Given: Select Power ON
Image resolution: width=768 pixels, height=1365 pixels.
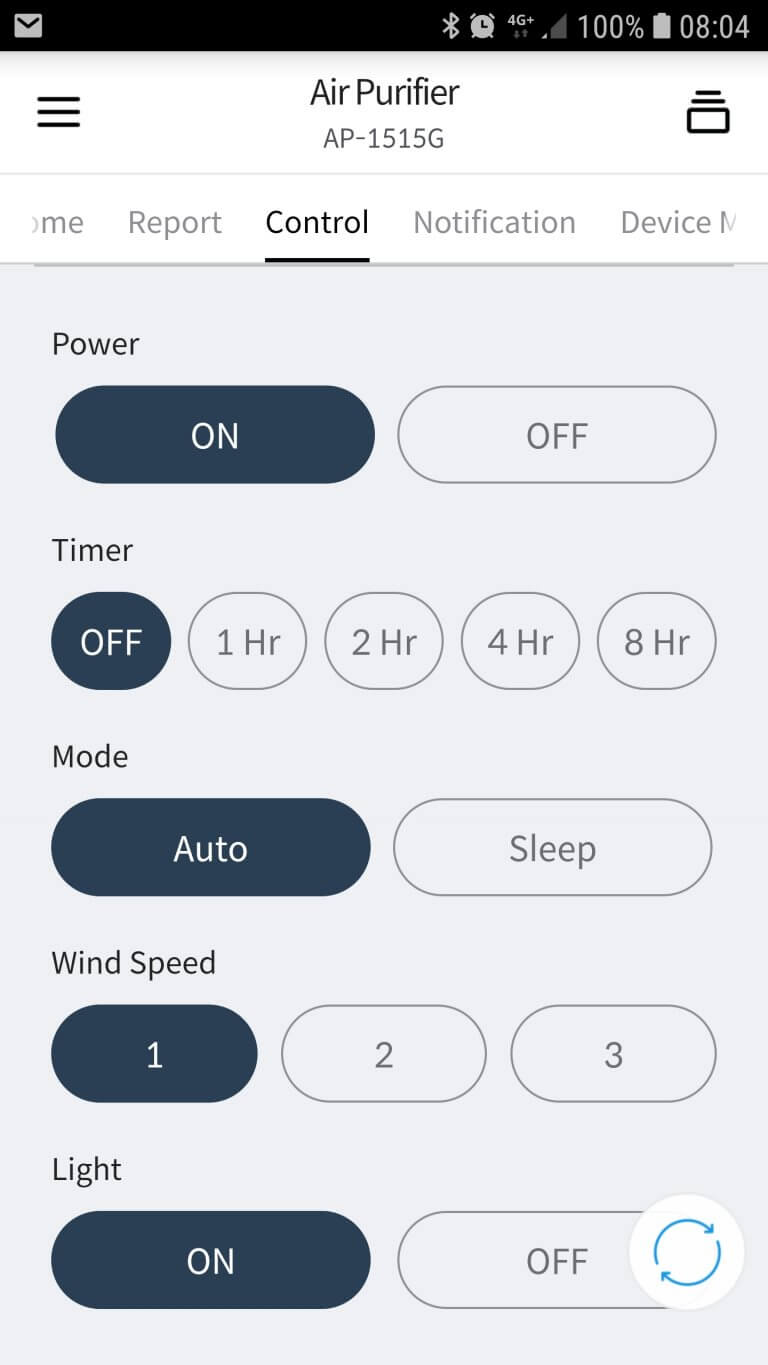Looking at the screenshot, I should (x=215, y=435).
